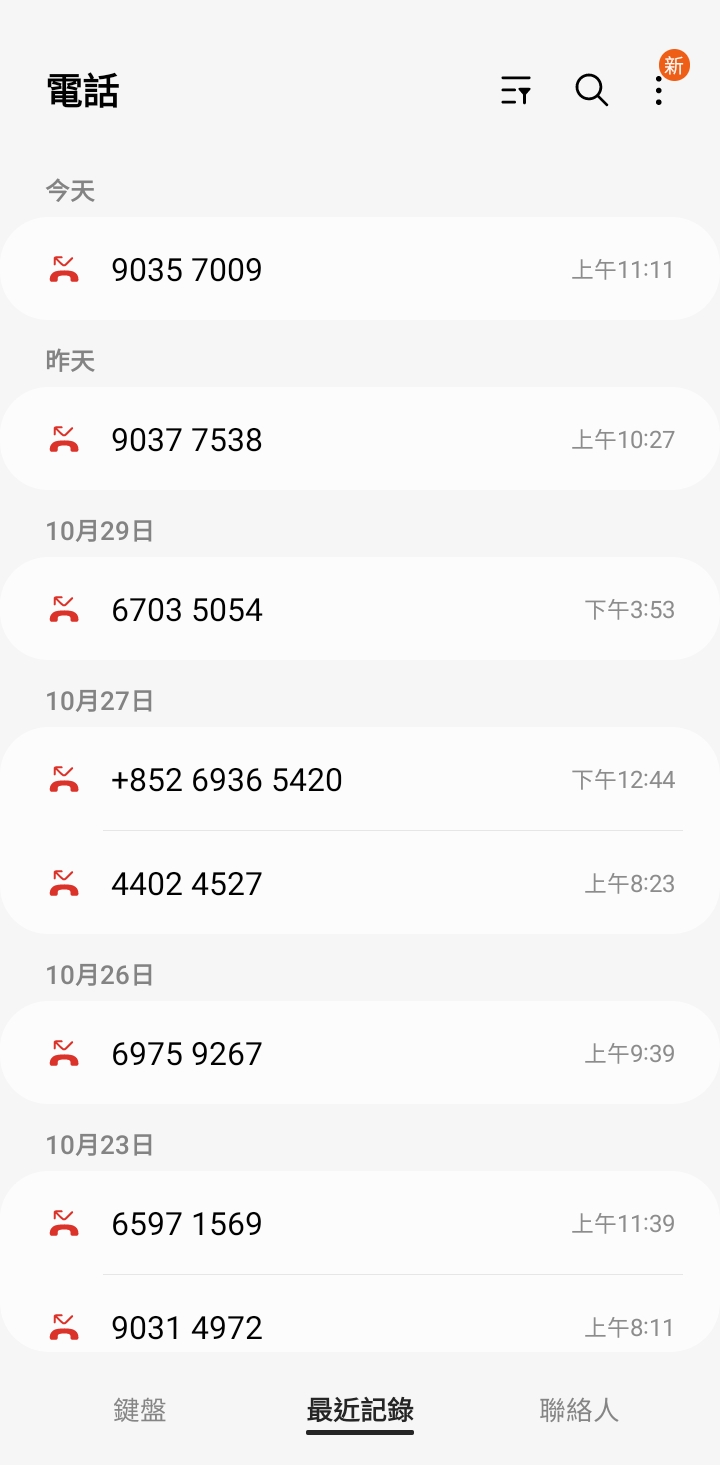Open the search magnifier icon
Screen dimensions: 720x1465
coord(592,91)
